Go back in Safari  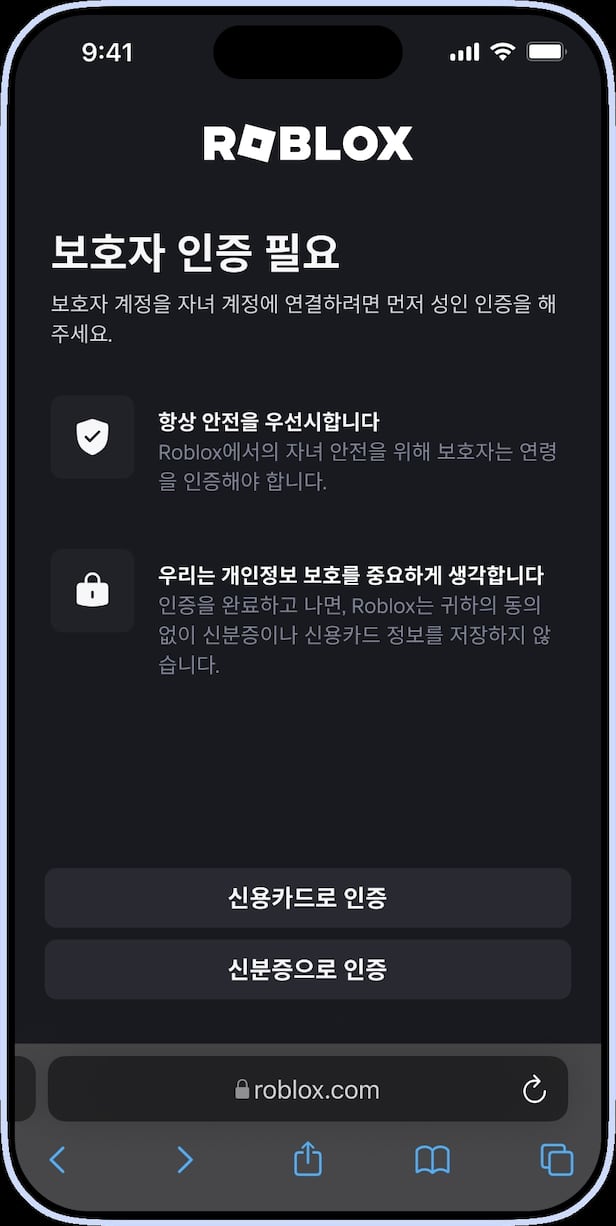[58, 1159]
